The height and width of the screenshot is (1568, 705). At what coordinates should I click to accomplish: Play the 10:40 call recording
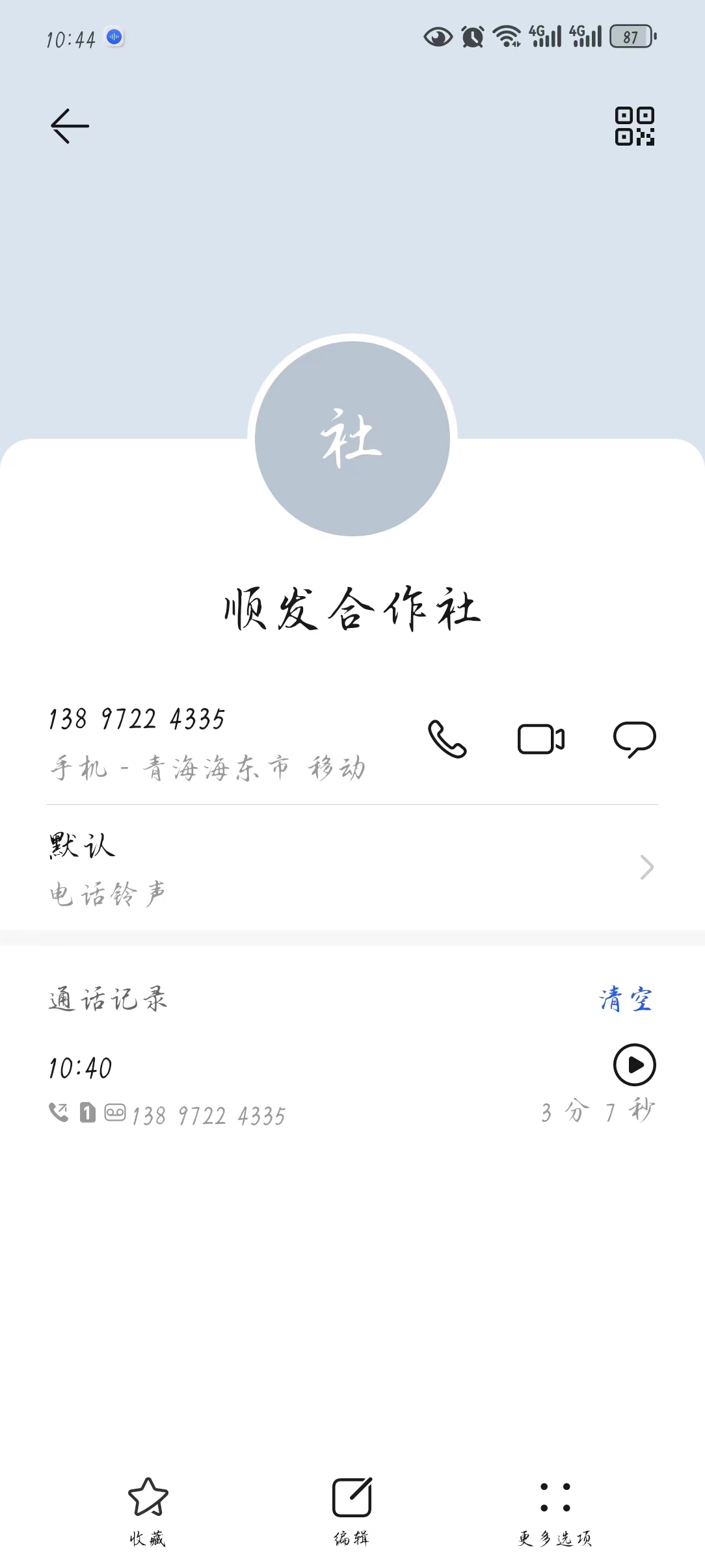(635, 1065)
